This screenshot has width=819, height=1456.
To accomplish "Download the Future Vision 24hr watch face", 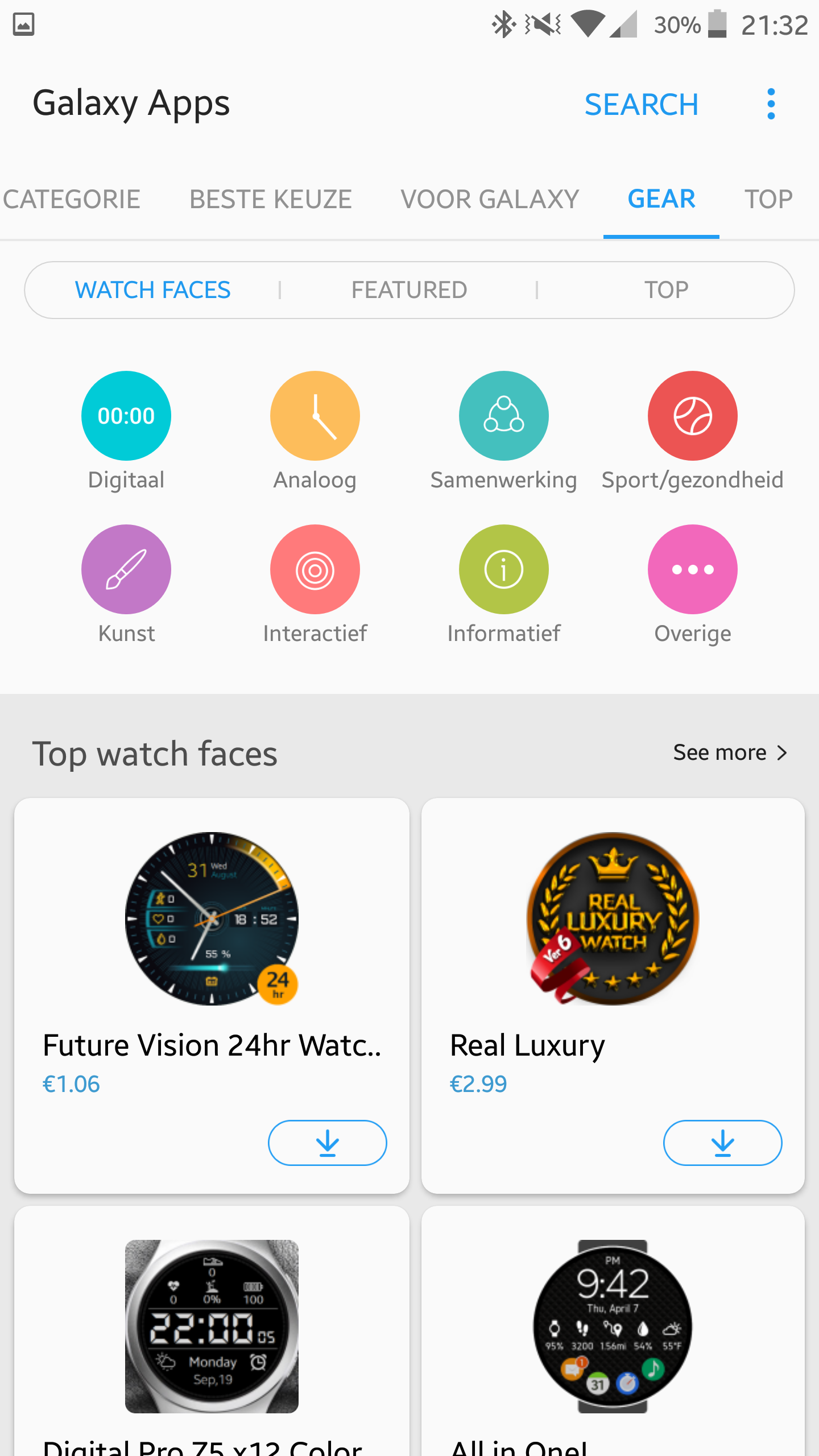I will tap(328, 1143).
